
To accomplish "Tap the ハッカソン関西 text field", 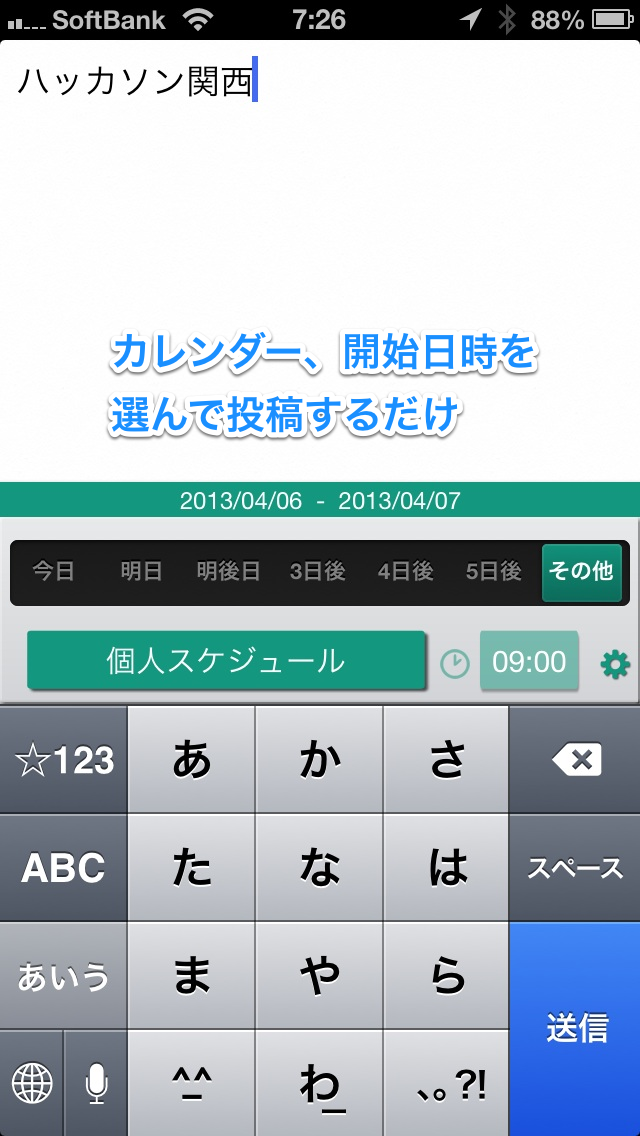I will pyautogui.click(x=320, y=261).
